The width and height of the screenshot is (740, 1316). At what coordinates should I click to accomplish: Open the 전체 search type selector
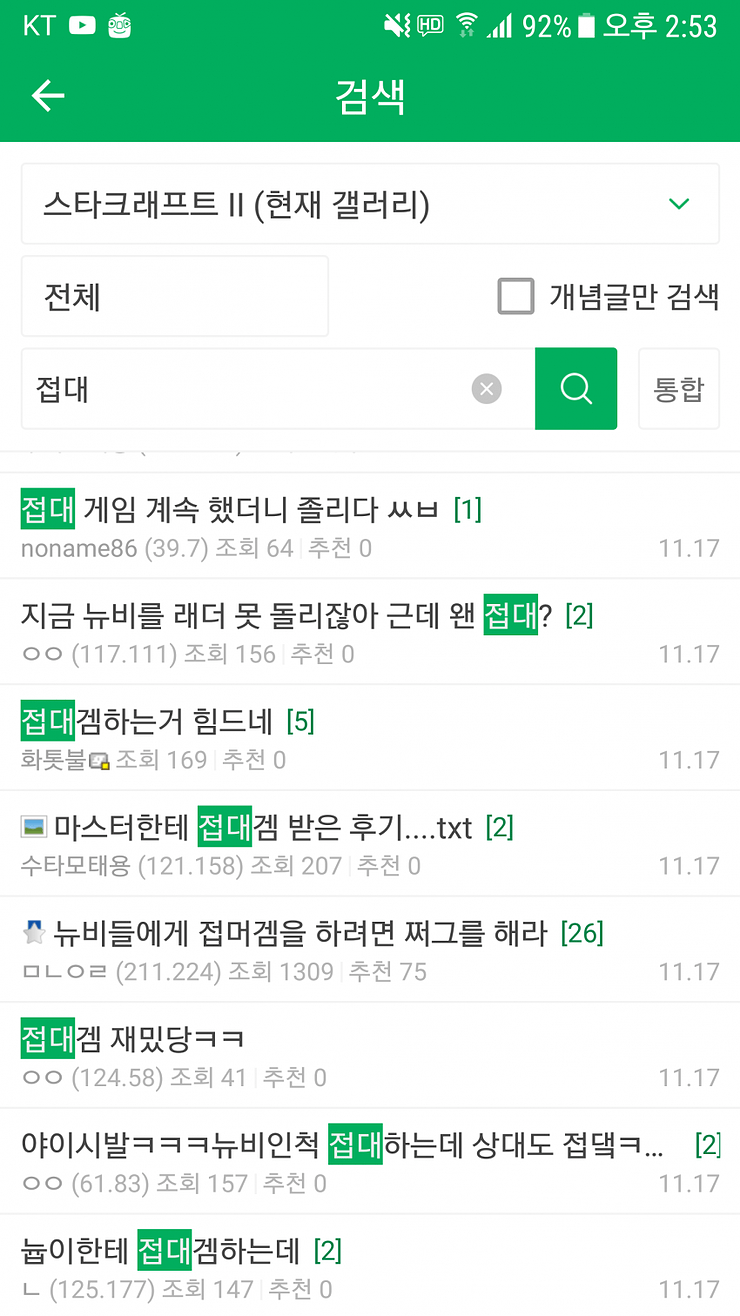pyautogui.click(x=175, y=297)
